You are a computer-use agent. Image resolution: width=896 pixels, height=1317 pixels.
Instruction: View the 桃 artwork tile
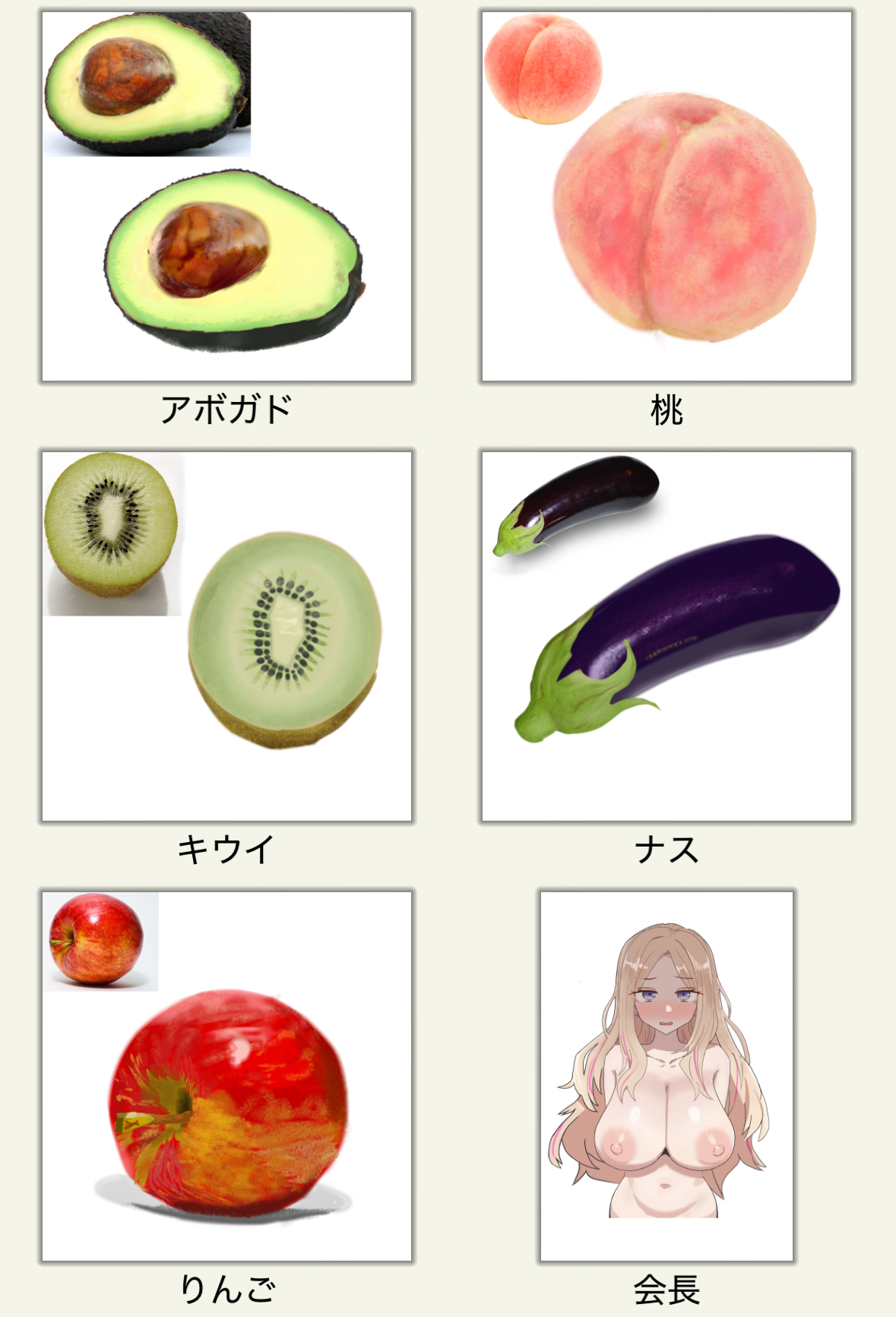(x=666, y=196)
